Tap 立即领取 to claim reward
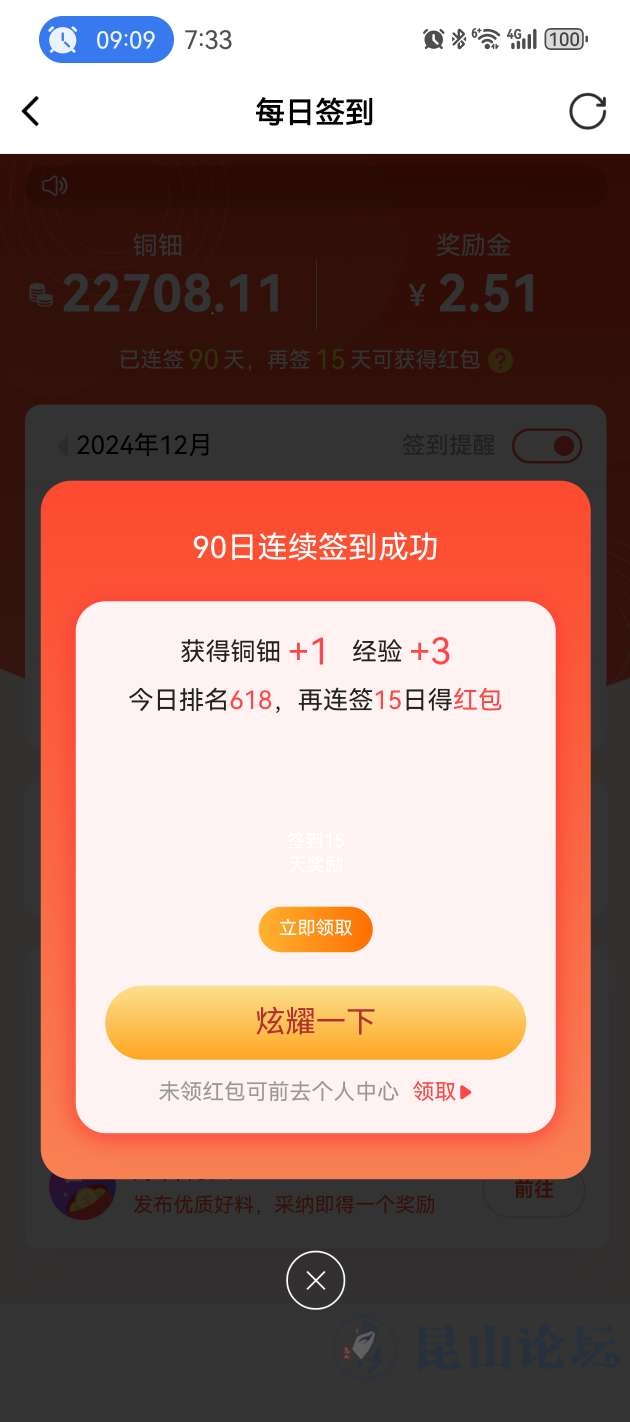The width and height of the screenshot is (630, 1422). click(315, 929)
